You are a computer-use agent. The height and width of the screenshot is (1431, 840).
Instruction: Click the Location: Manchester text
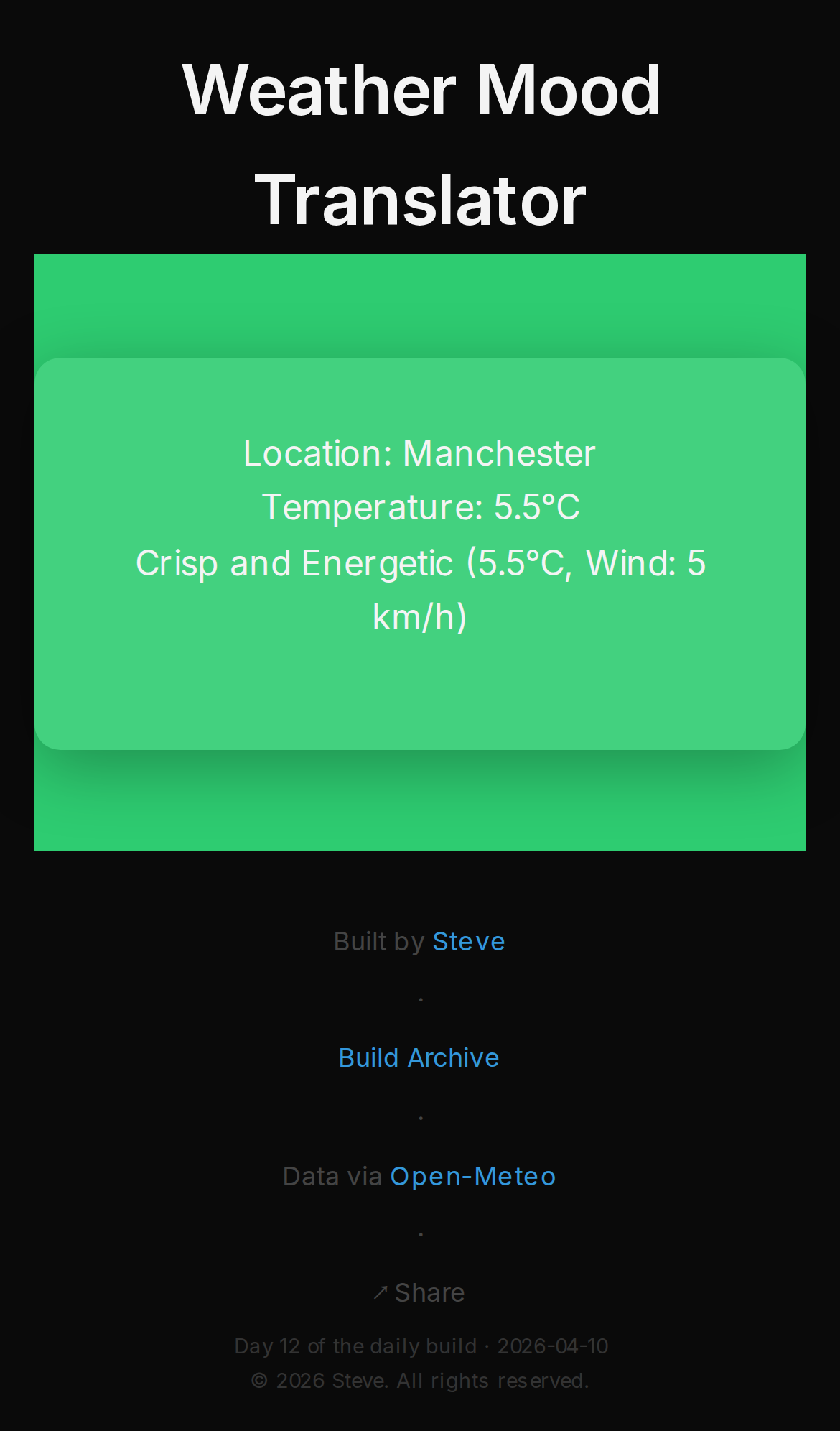point(419,453)
